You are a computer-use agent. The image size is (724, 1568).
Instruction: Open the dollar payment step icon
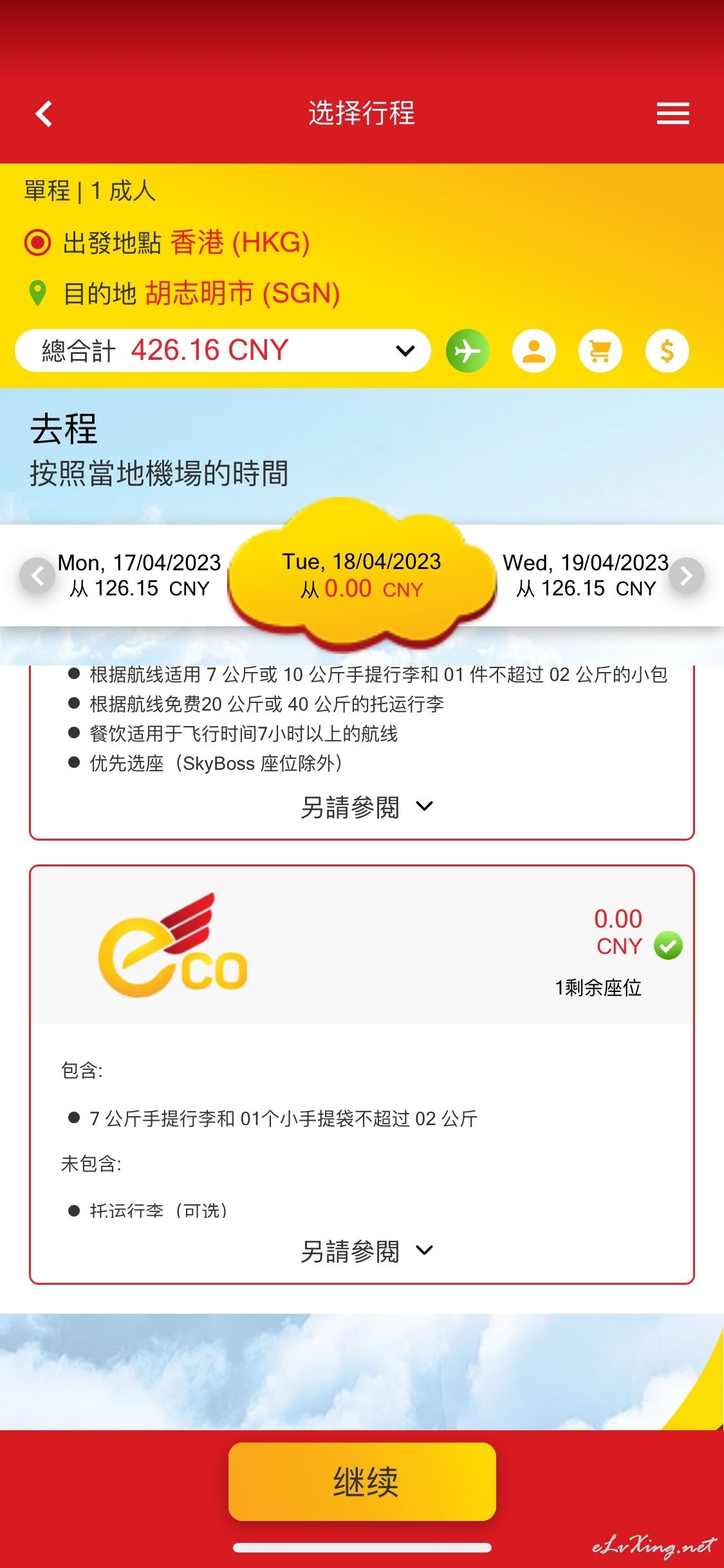coord(667,351)
